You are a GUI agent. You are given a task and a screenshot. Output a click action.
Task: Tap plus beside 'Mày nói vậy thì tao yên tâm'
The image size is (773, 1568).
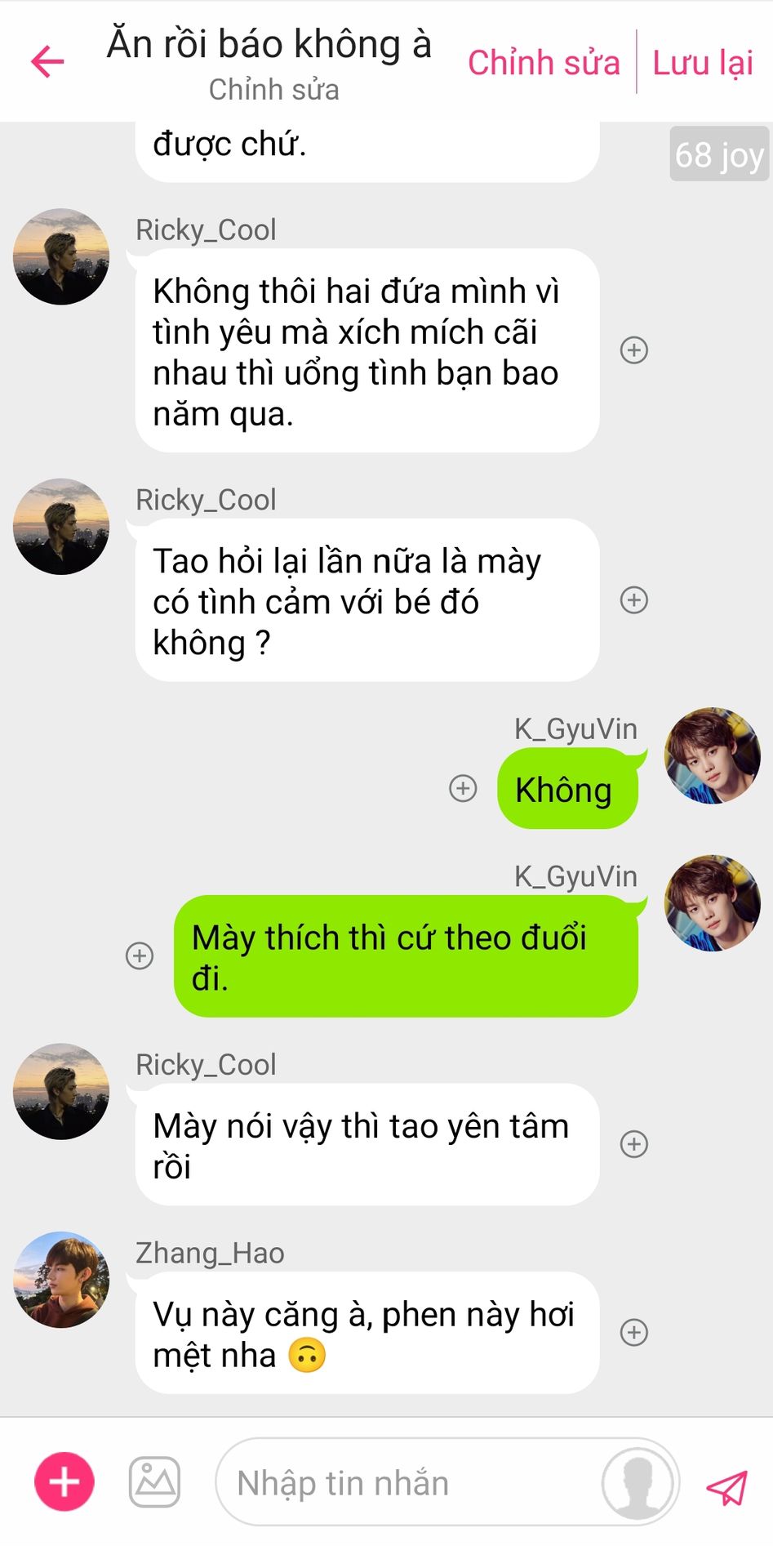[x=634, y=1144]
